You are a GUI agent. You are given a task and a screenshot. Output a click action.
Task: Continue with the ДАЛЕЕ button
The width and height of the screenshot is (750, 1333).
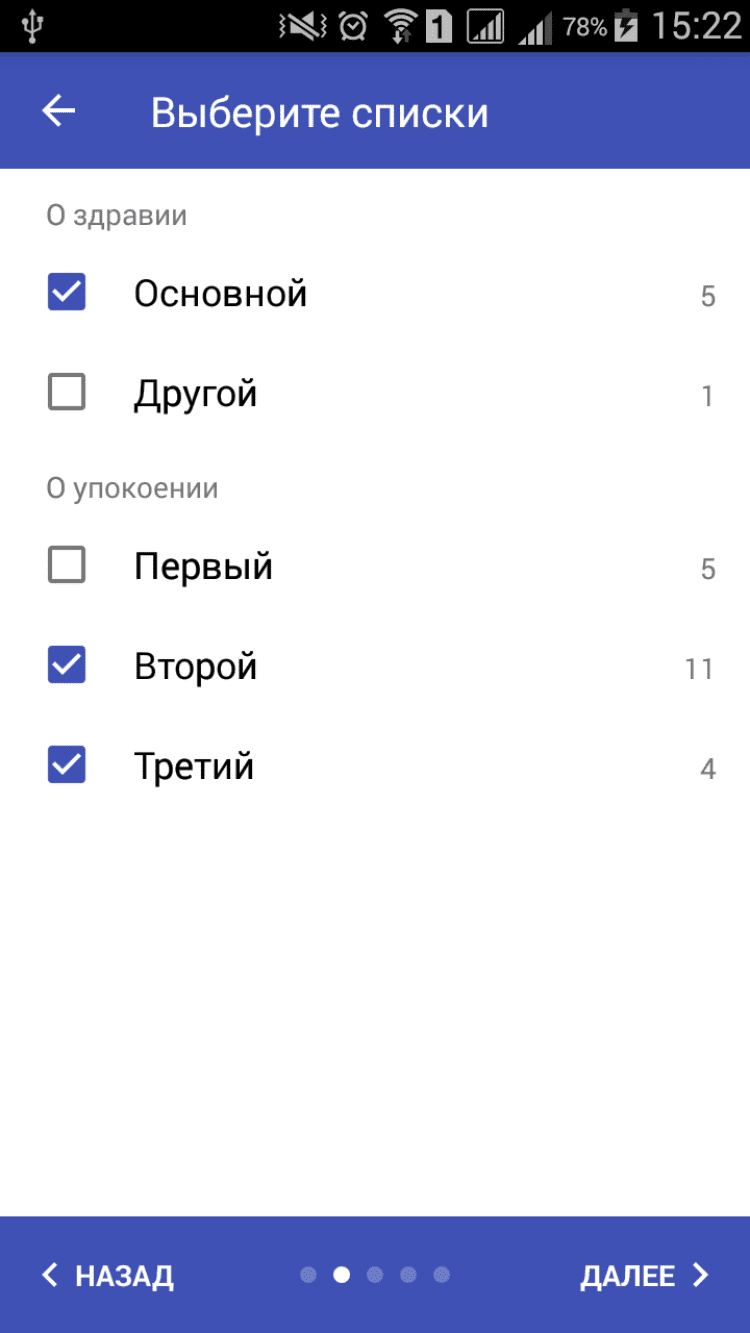click(x=644, y=1275)
